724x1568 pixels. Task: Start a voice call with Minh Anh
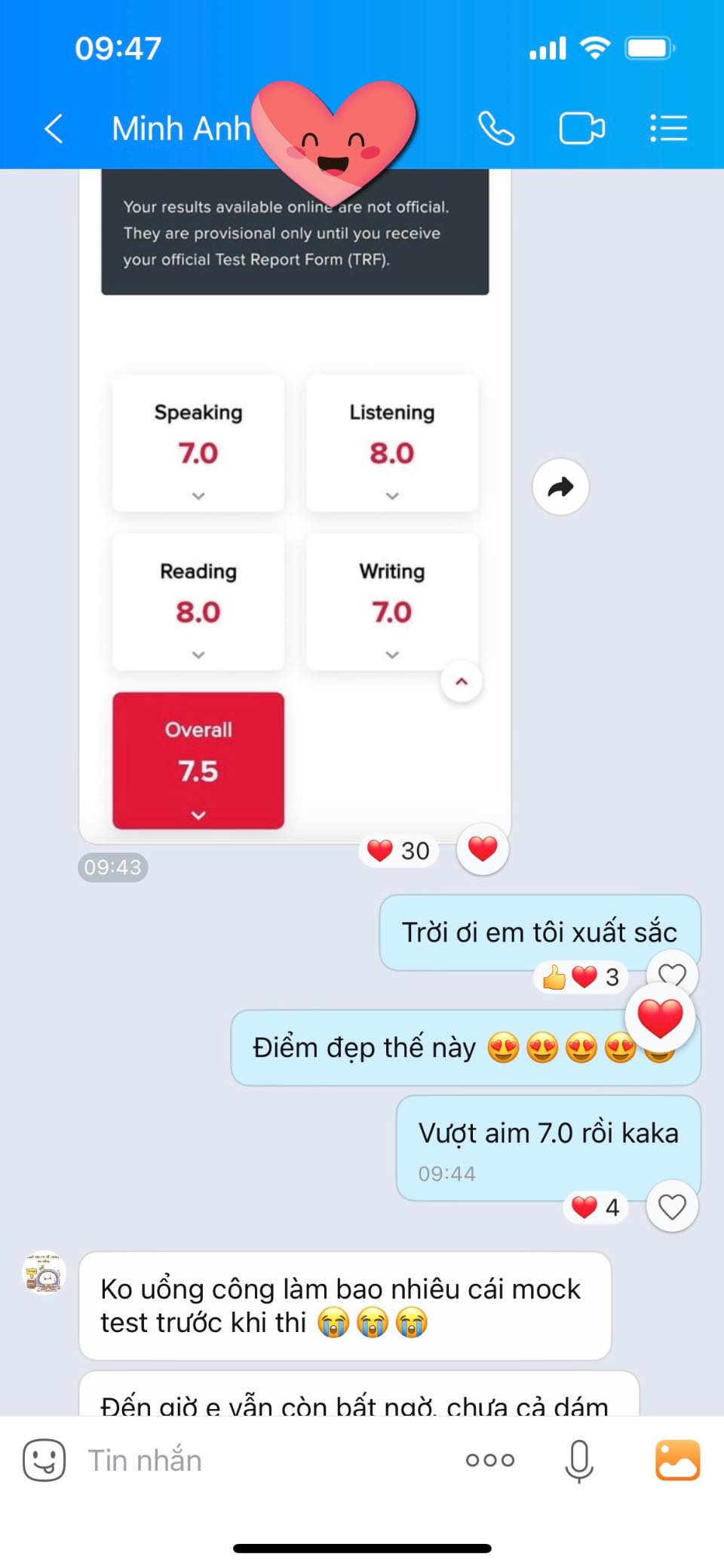pyautogui.click(x=496, y=128)
